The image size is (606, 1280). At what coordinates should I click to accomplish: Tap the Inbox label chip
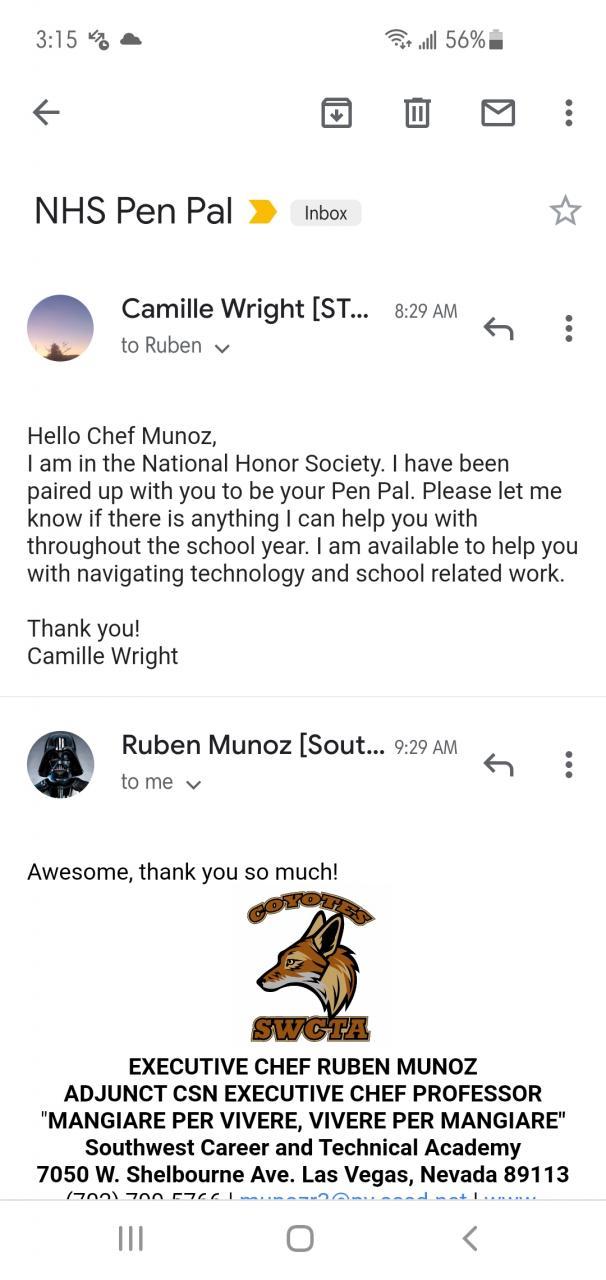(325, 213)
